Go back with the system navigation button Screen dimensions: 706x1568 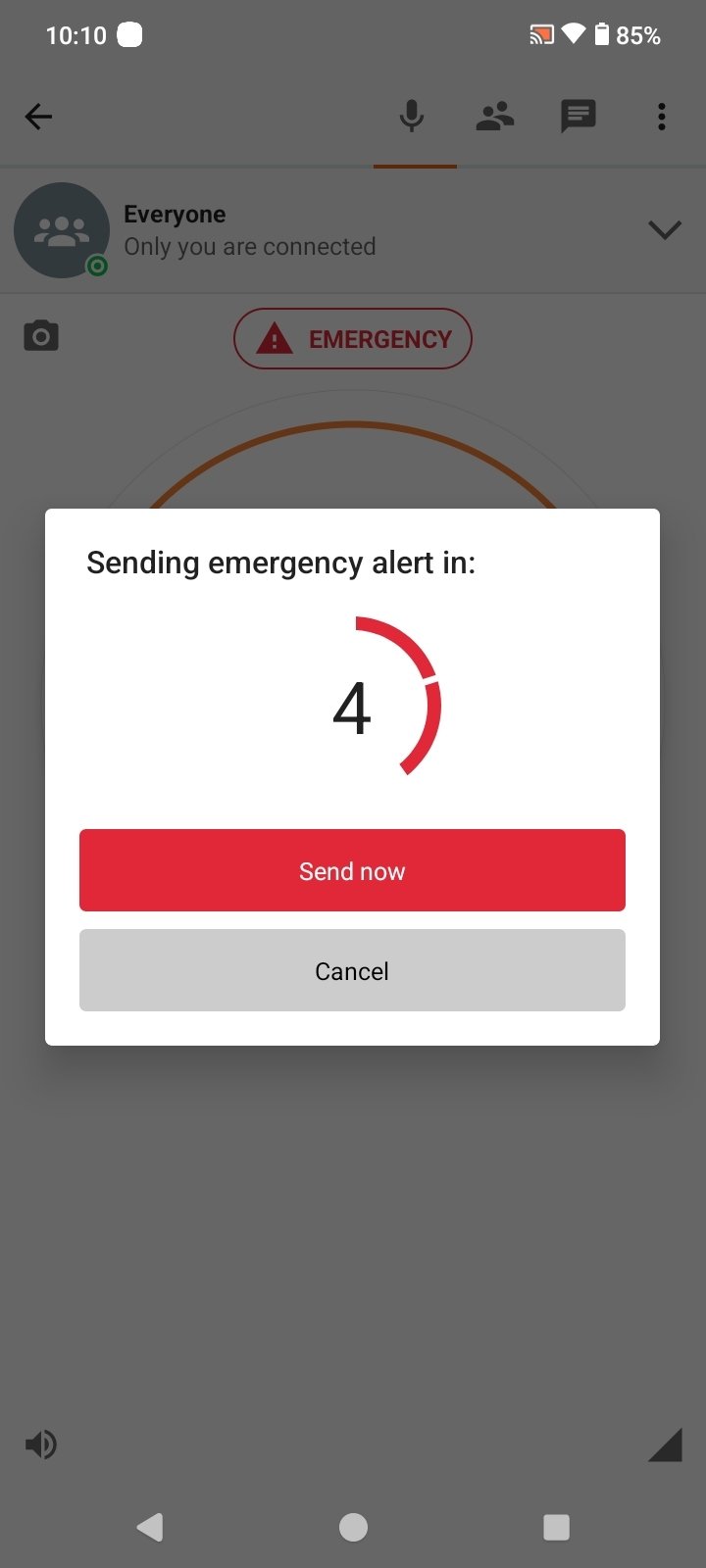coord(150,1527)
